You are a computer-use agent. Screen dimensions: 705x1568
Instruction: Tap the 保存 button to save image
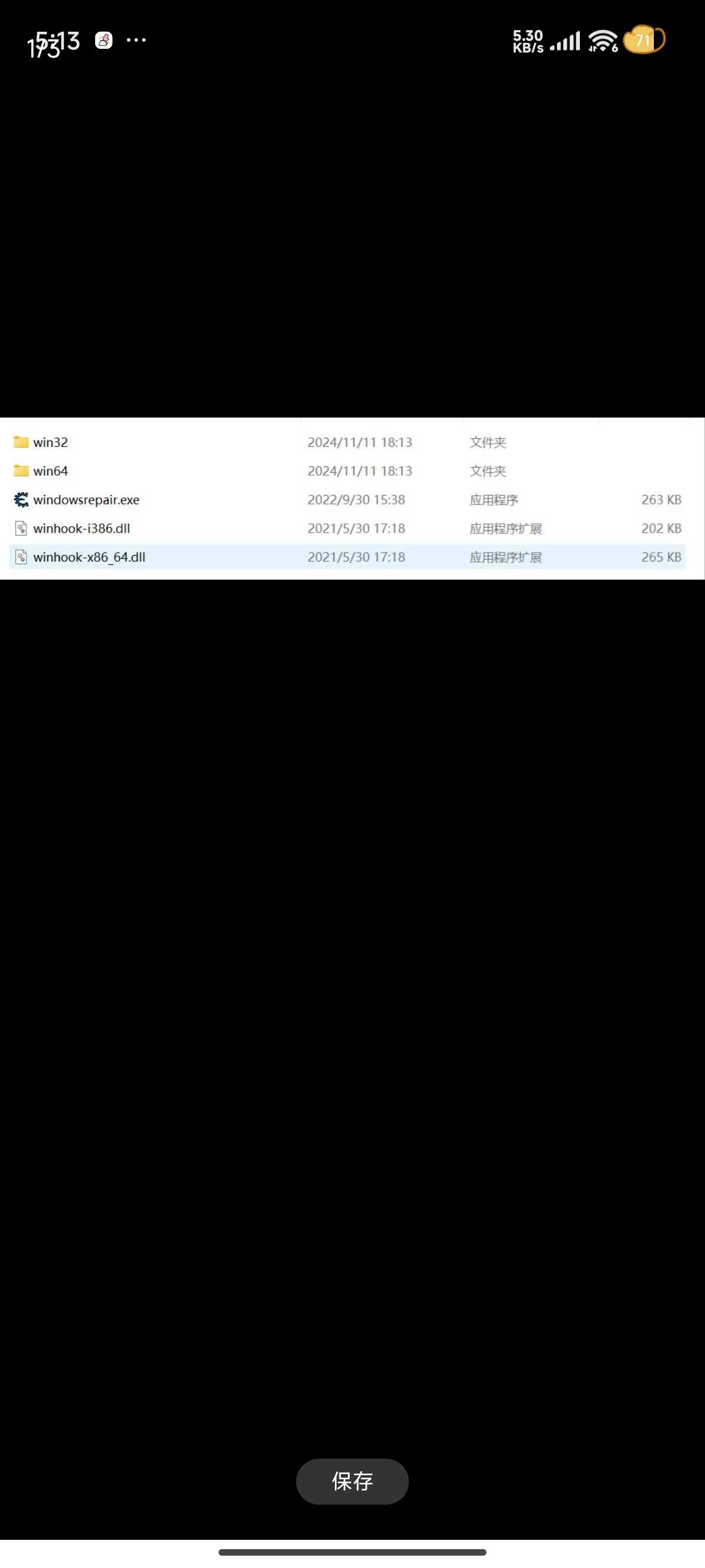point(352,1481)
